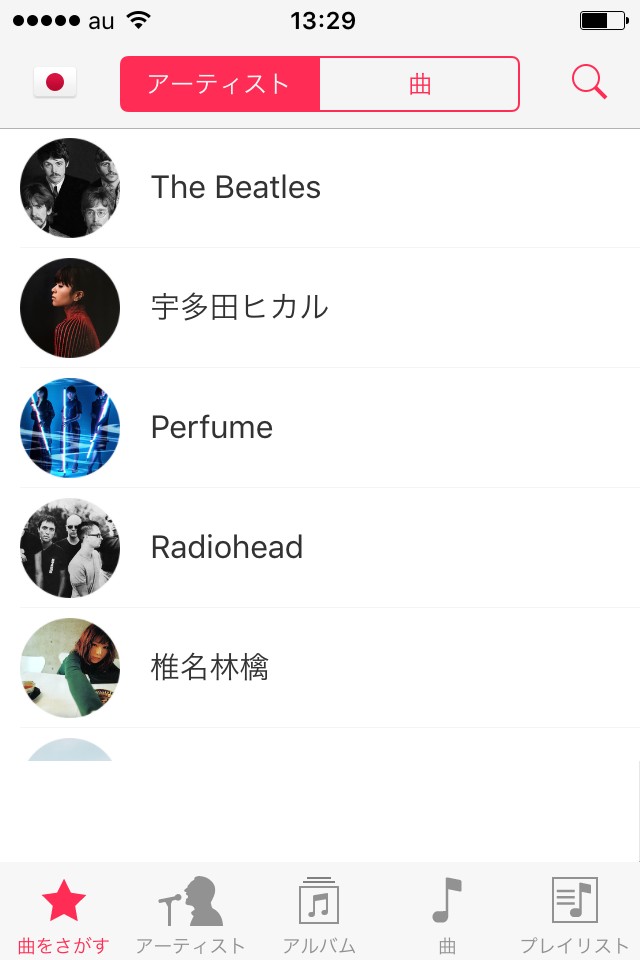The height and width of the screenshot is (960, 640).
Task: Go to the 曲をさがす bottom tab
Action: (x=64, y=913)
